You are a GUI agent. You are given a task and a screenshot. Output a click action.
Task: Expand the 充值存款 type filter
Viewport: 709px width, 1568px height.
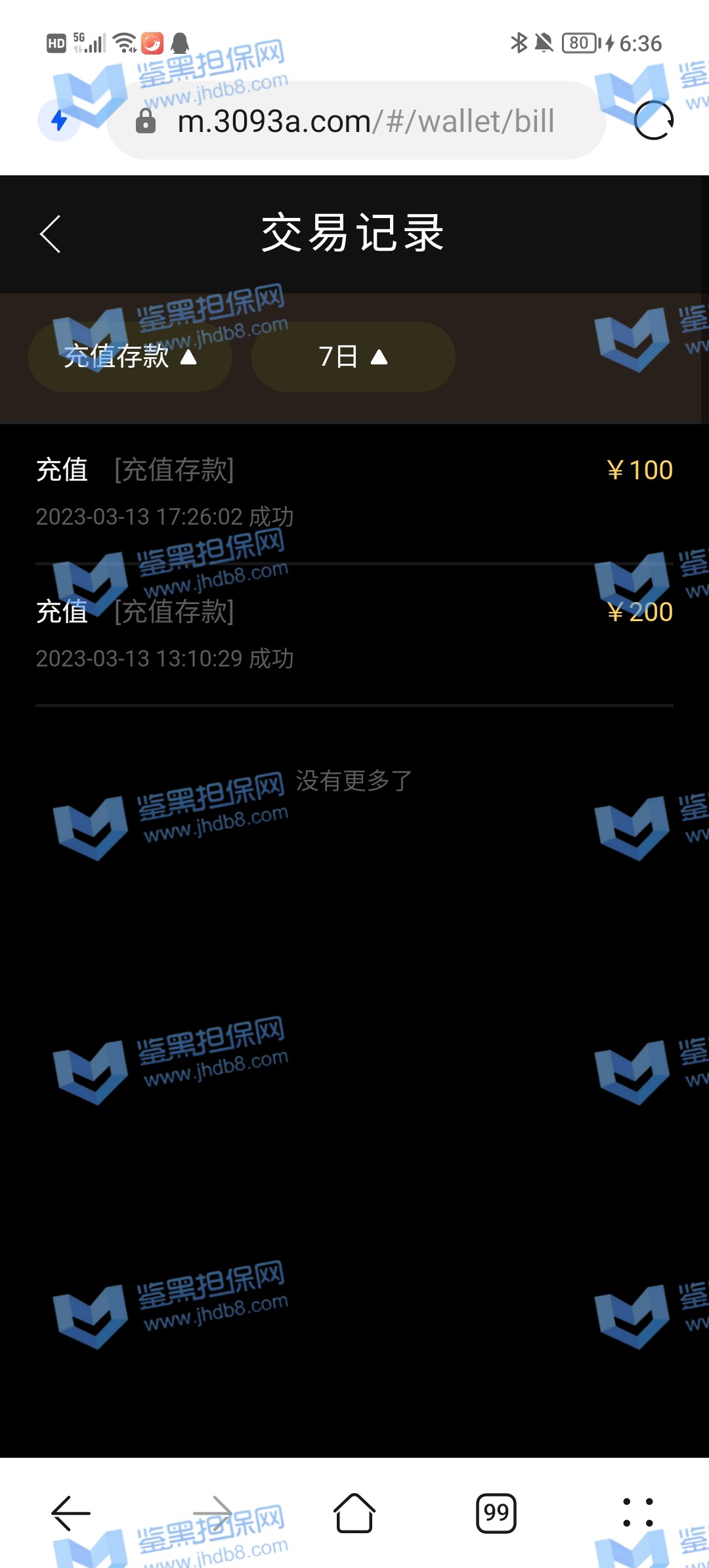[130, 357]
